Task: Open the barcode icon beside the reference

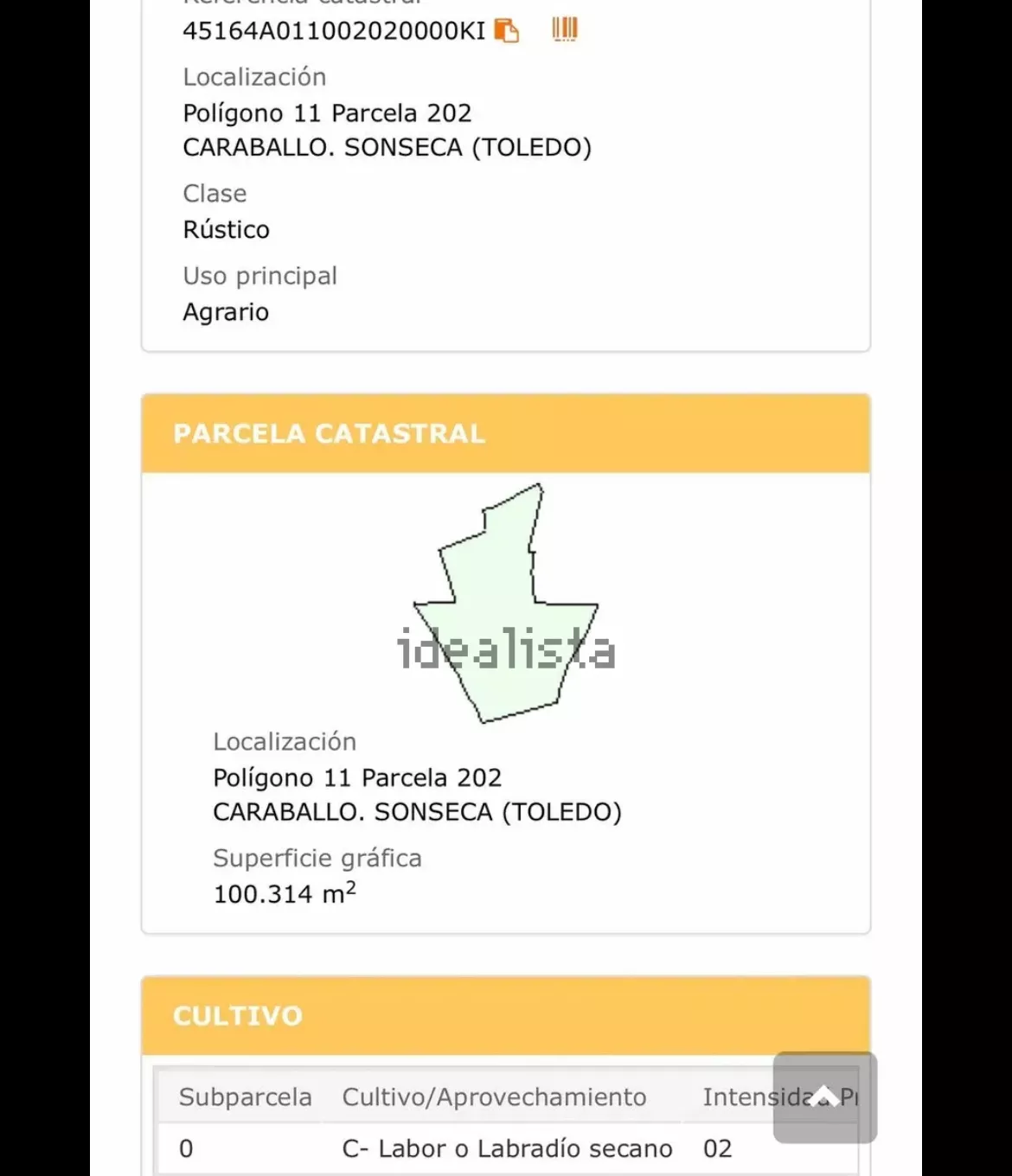Action: [564, 30]
